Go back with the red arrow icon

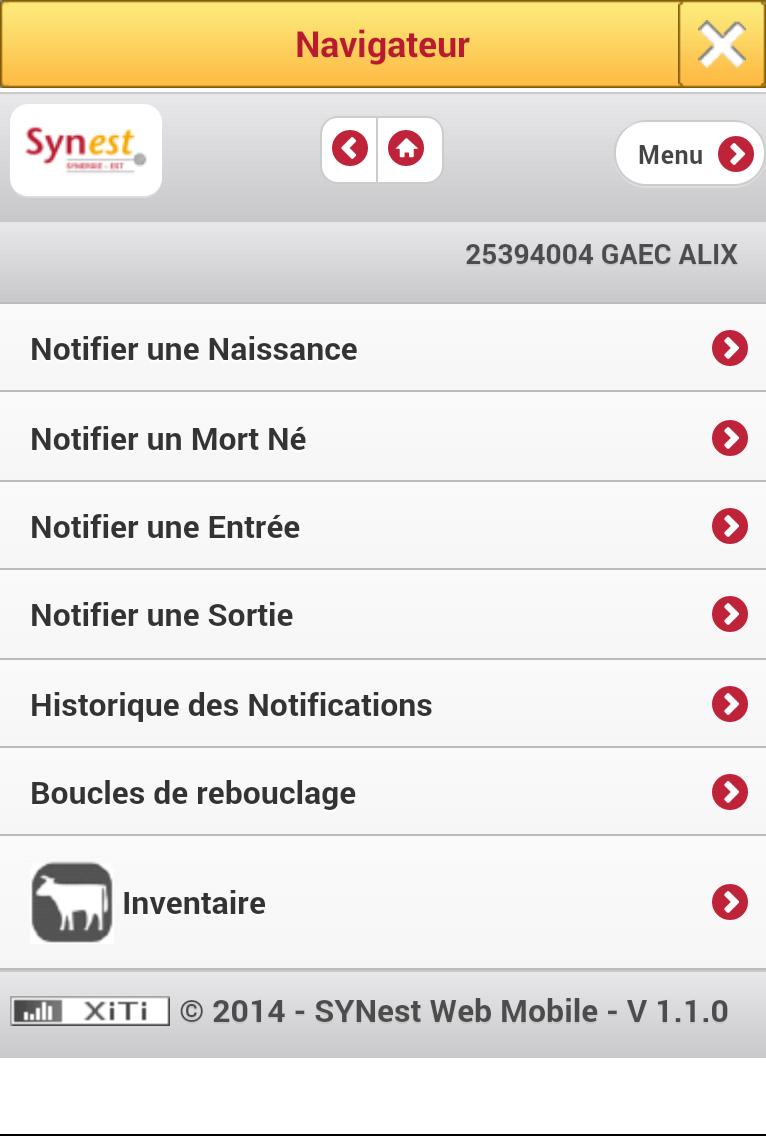tap(350, 149)
